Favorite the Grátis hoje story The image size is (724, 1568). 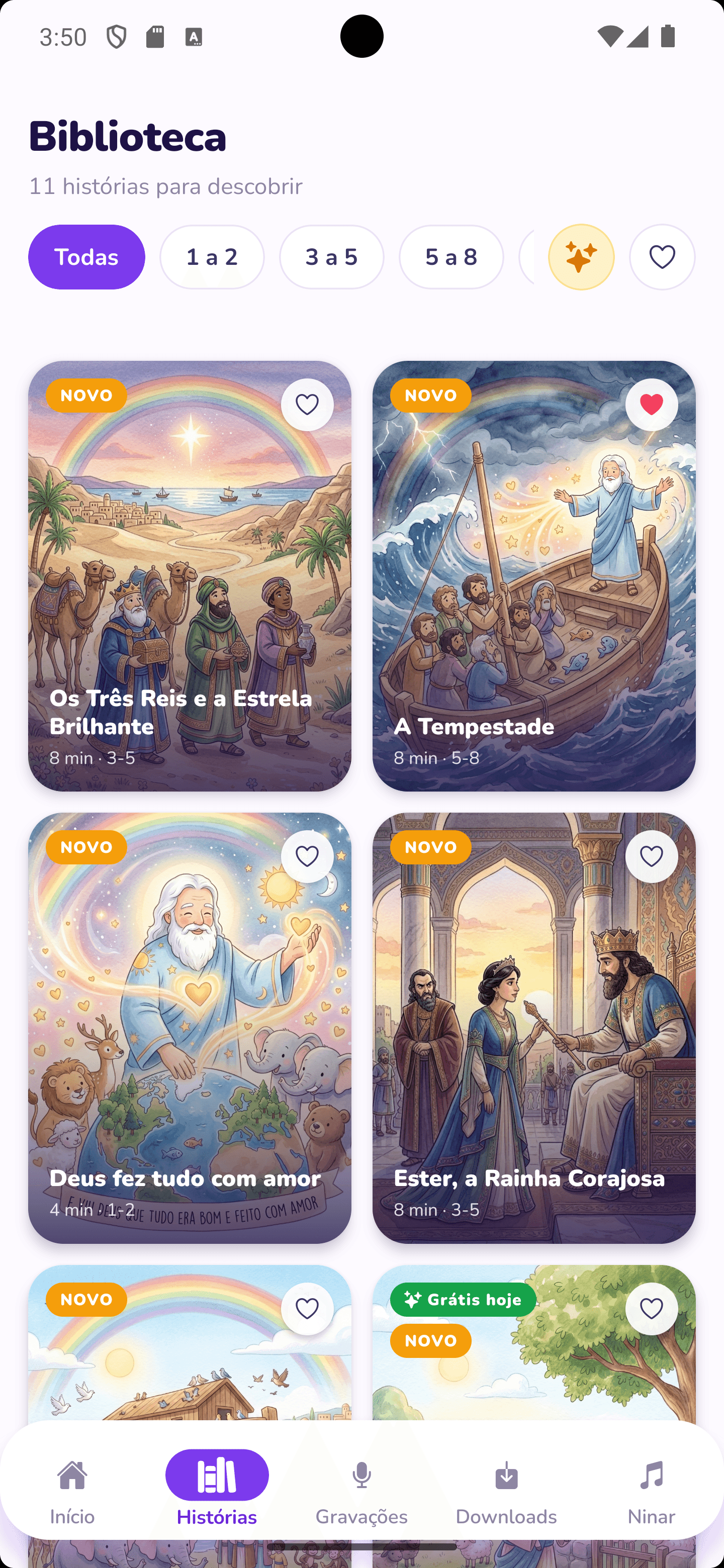[x=652, y=1309]
